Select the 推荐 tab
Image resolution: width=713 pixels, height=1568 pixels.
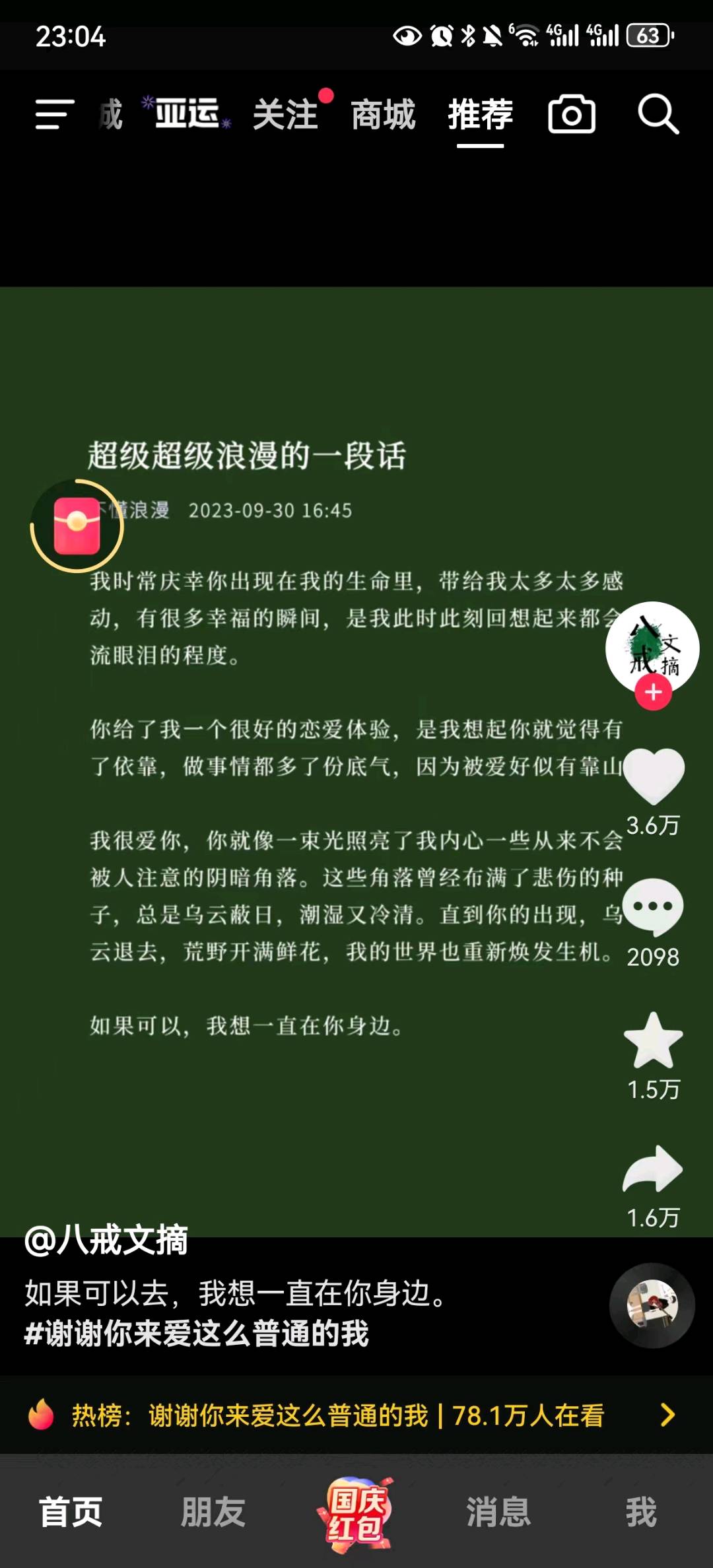[x=480, y=114]
